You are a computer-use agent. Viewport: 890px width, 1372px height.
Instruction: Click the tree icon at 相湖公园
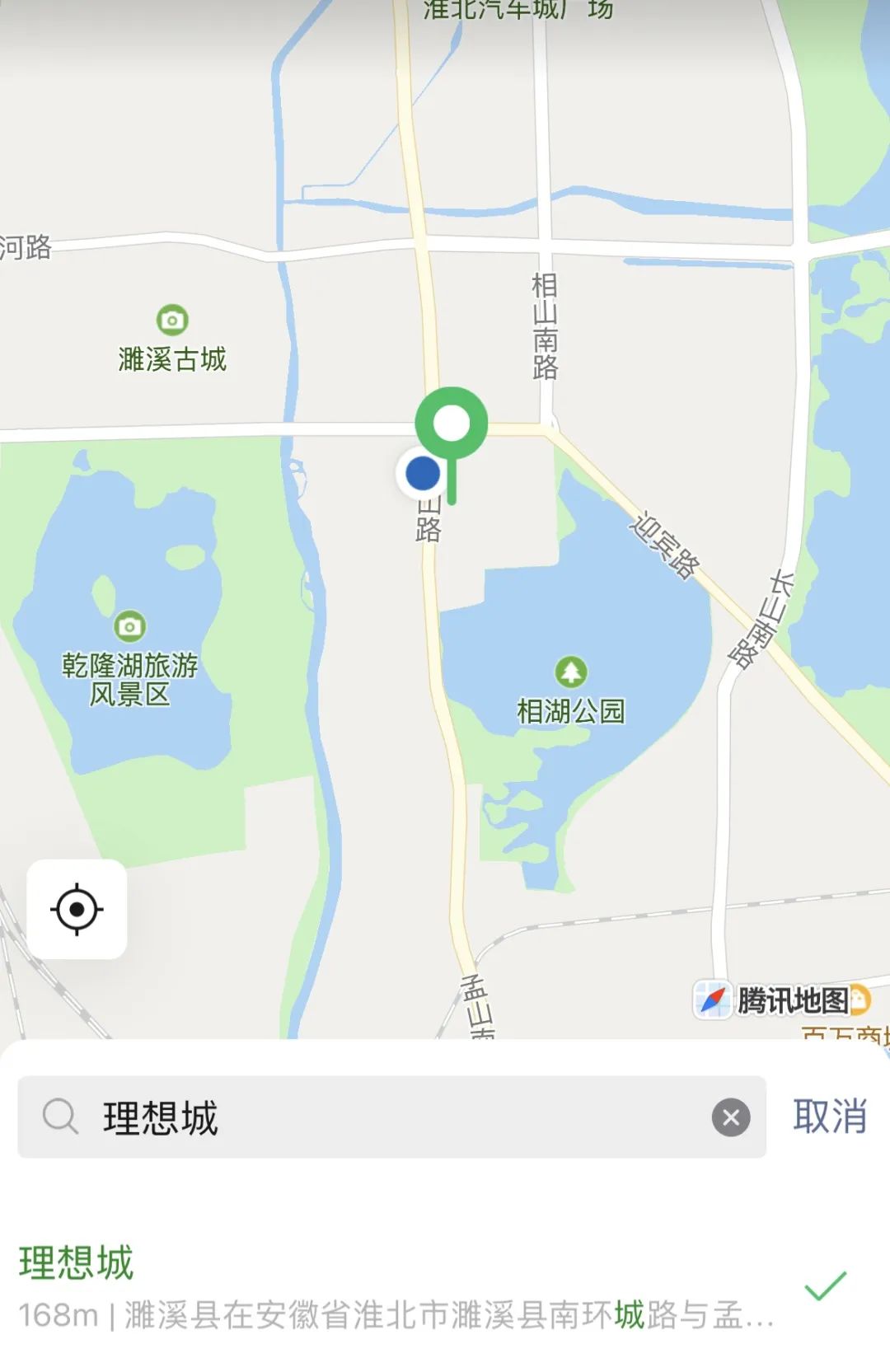(x=570, y=672)
